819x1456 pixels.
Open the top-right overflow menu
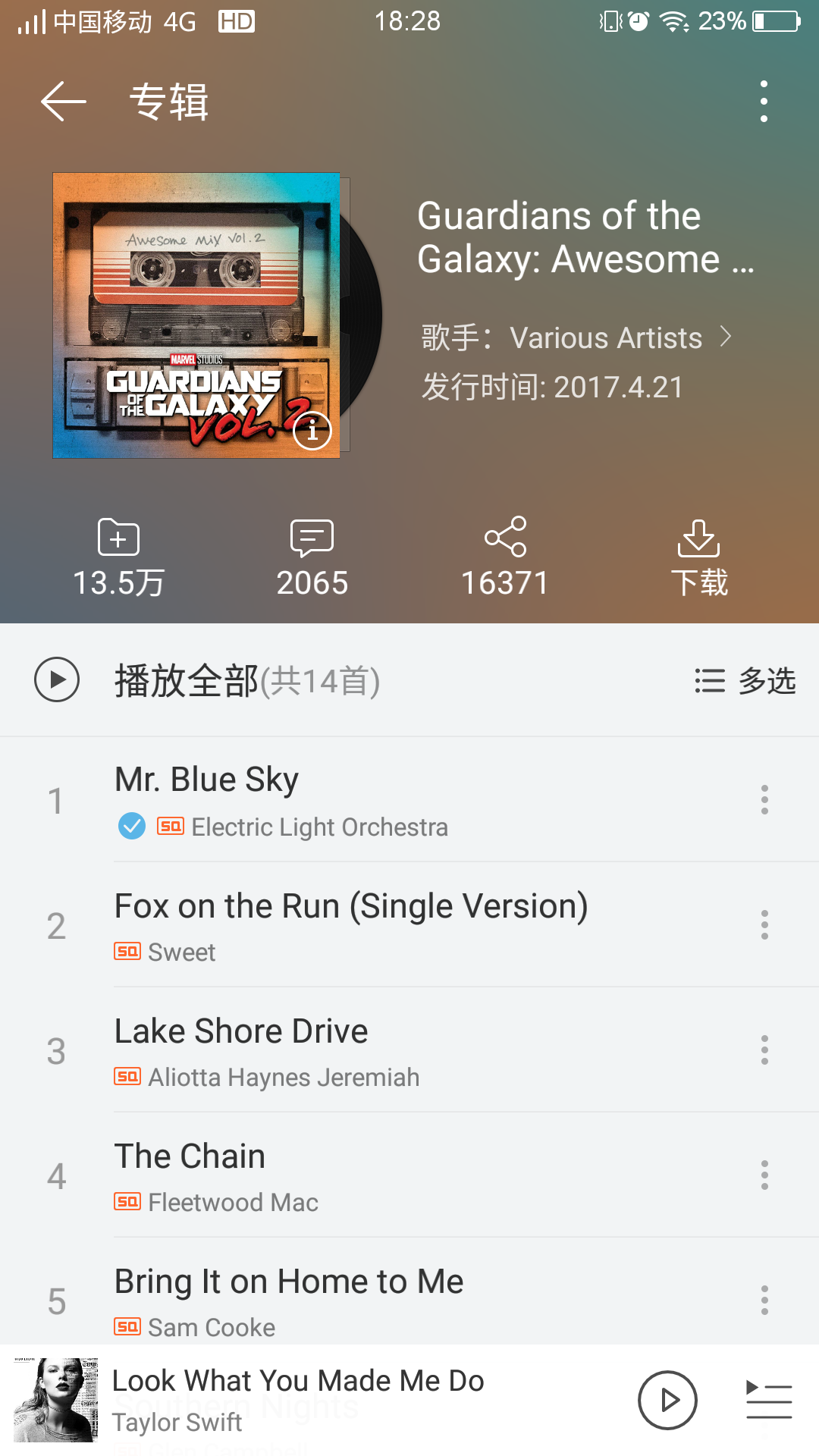pos(765,101)
